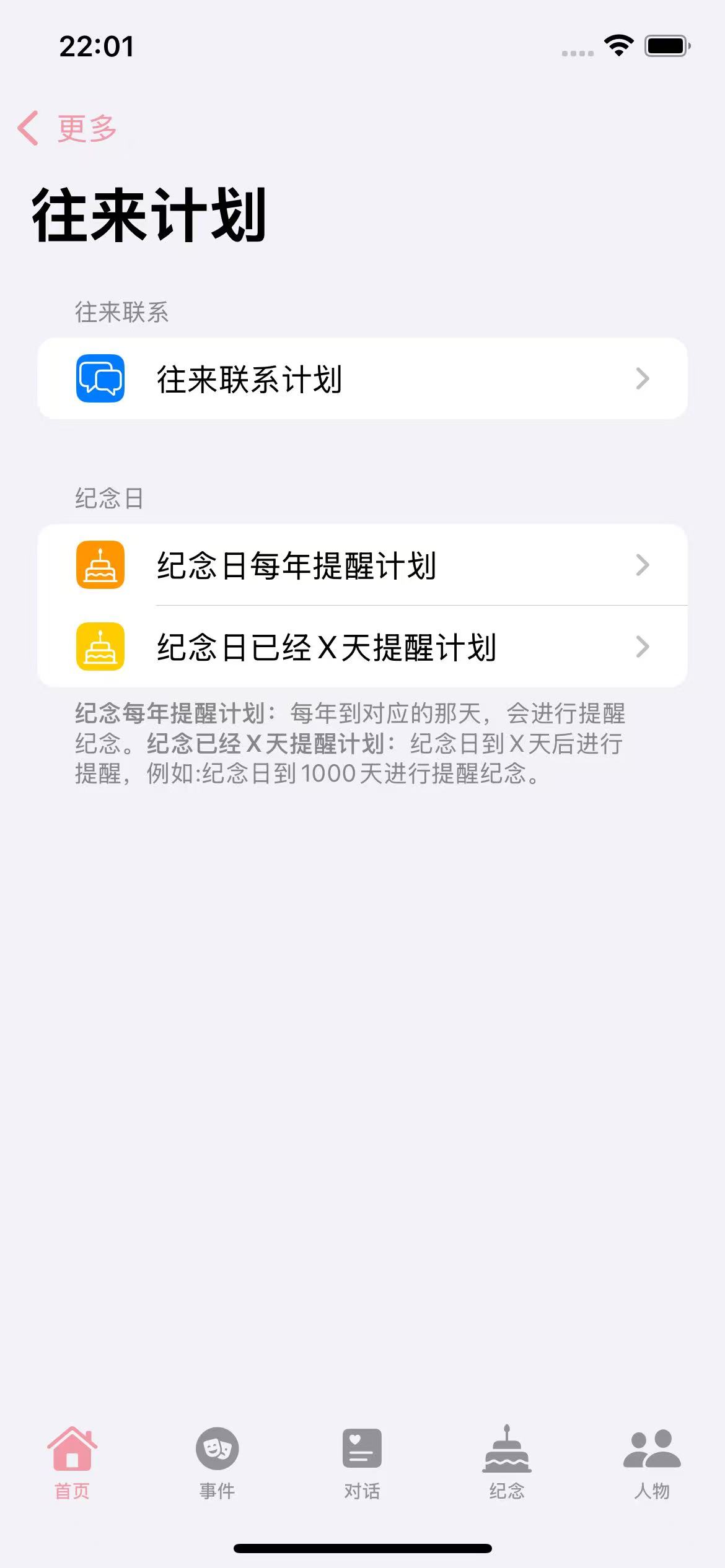The height and width of the screenshot is (1568, 725).
Task: Open 纪念日每年提醒计划
Action: (362, 565)
